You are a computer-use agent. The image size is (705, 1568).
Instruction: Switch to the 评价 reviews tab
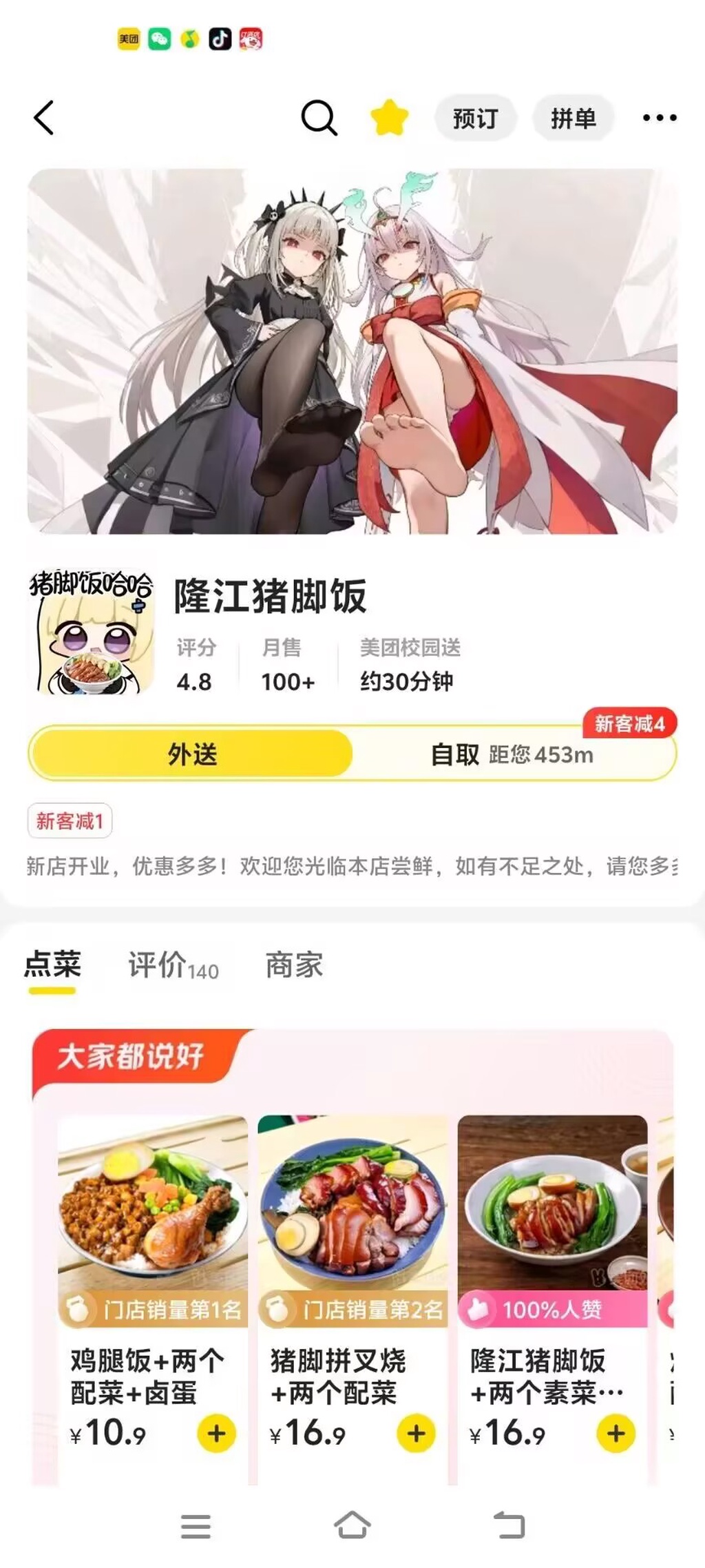click(x=173, y=965)
